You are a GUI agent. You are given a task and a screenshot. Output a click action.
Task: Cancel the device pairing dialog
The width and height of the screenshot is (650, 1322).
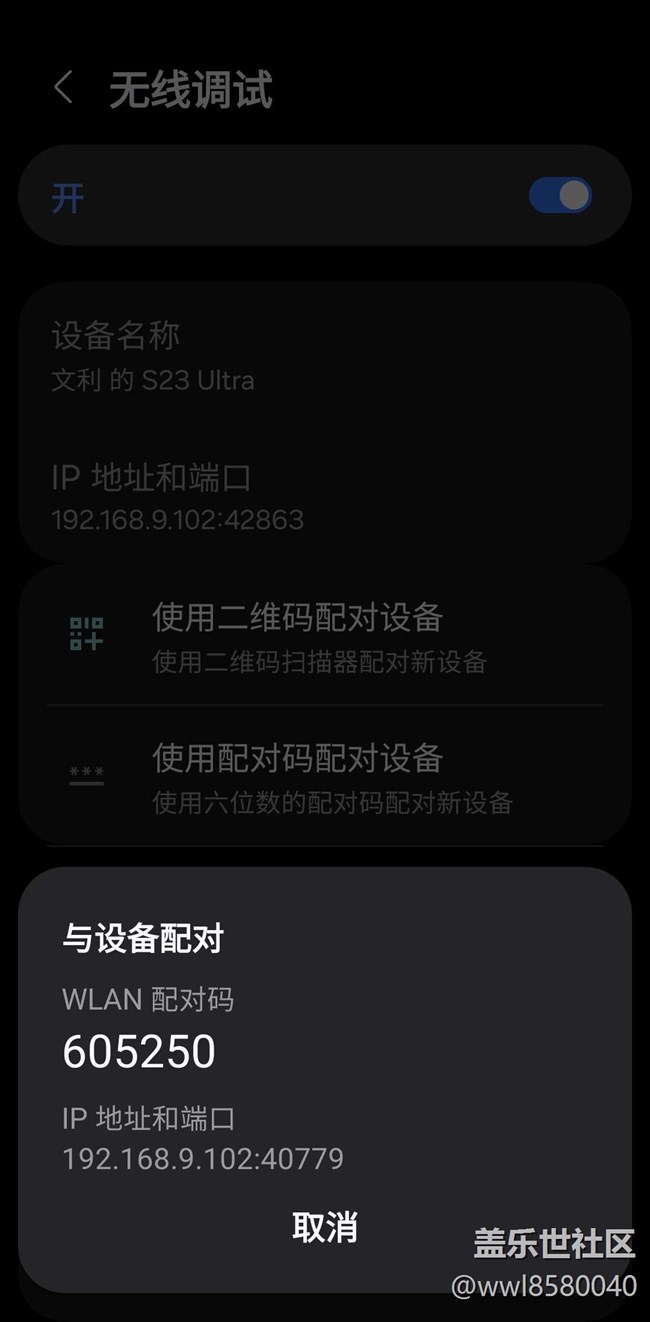pyautogui.click(x=324, y=1227)
